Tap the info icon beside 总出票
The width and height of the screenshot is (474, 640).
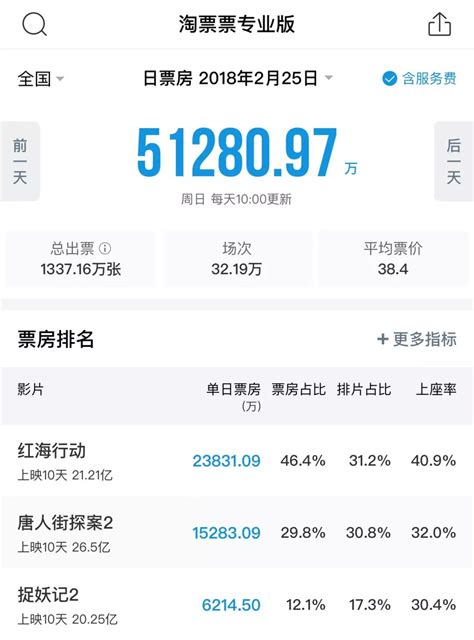tap(105, 248)
